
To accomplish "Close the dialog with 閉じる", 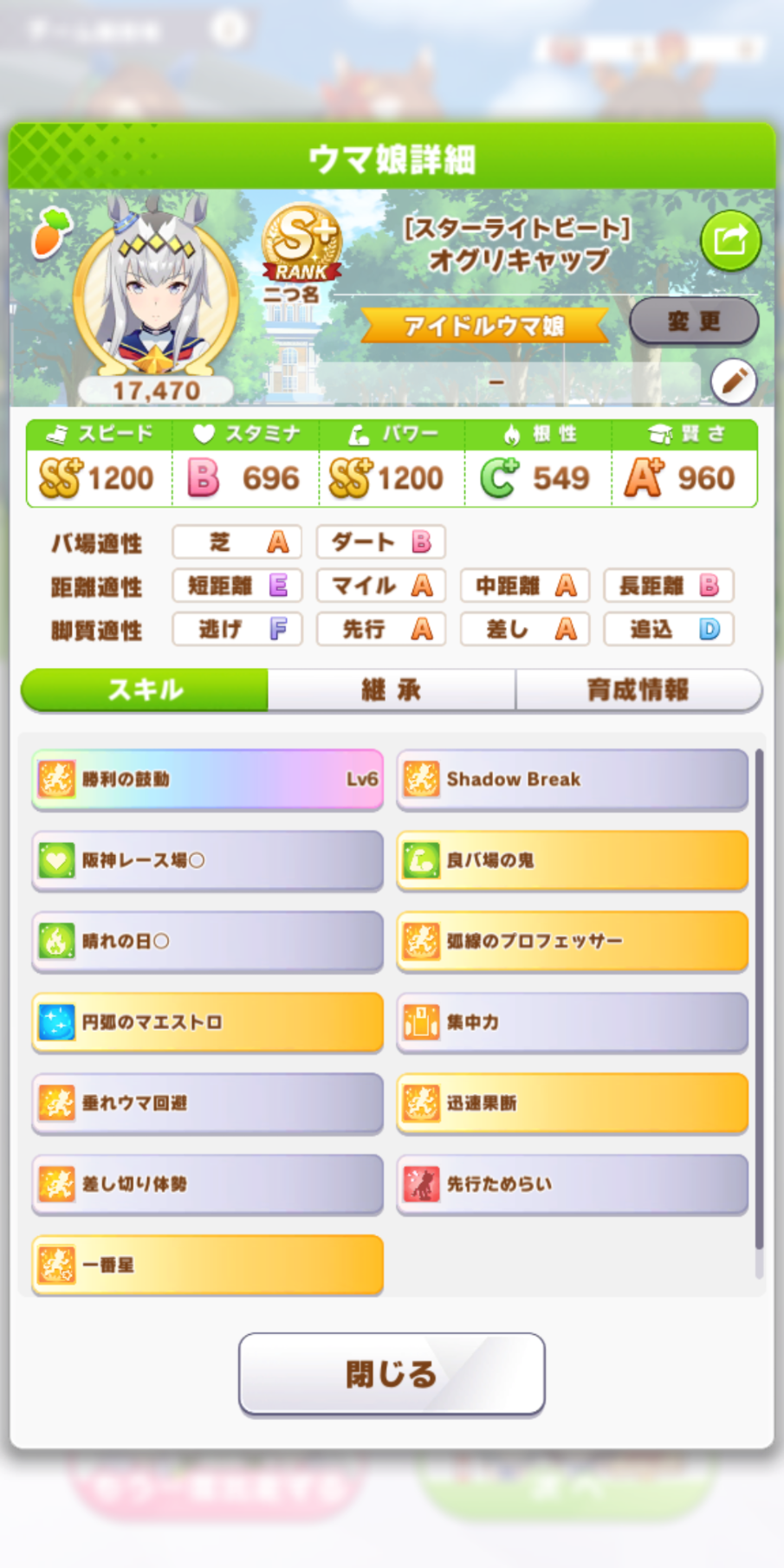I will [x=392, y=1374].
